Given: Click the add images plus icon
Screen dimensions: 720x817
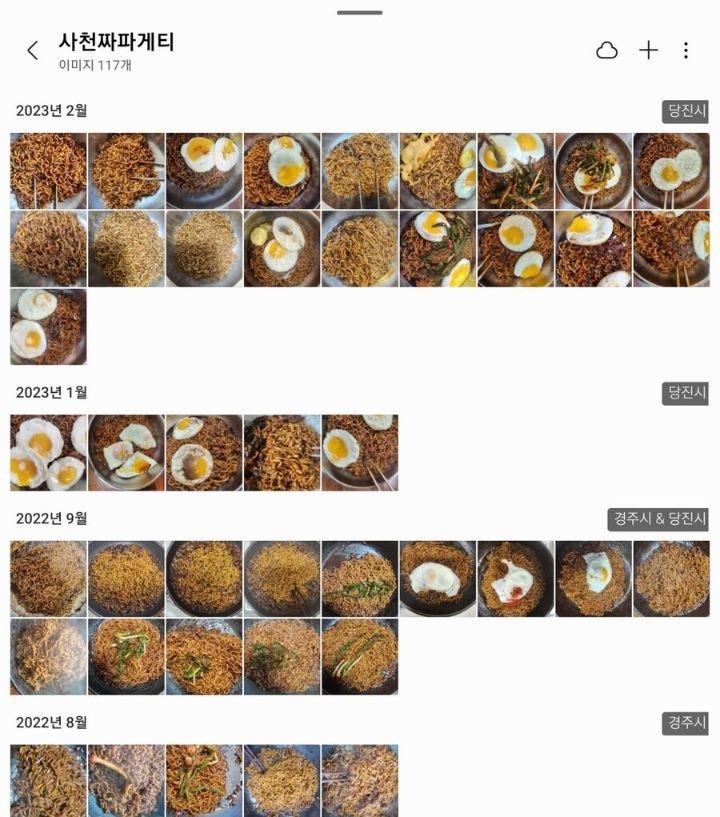Looking at the screenshot, I should 648,49.
